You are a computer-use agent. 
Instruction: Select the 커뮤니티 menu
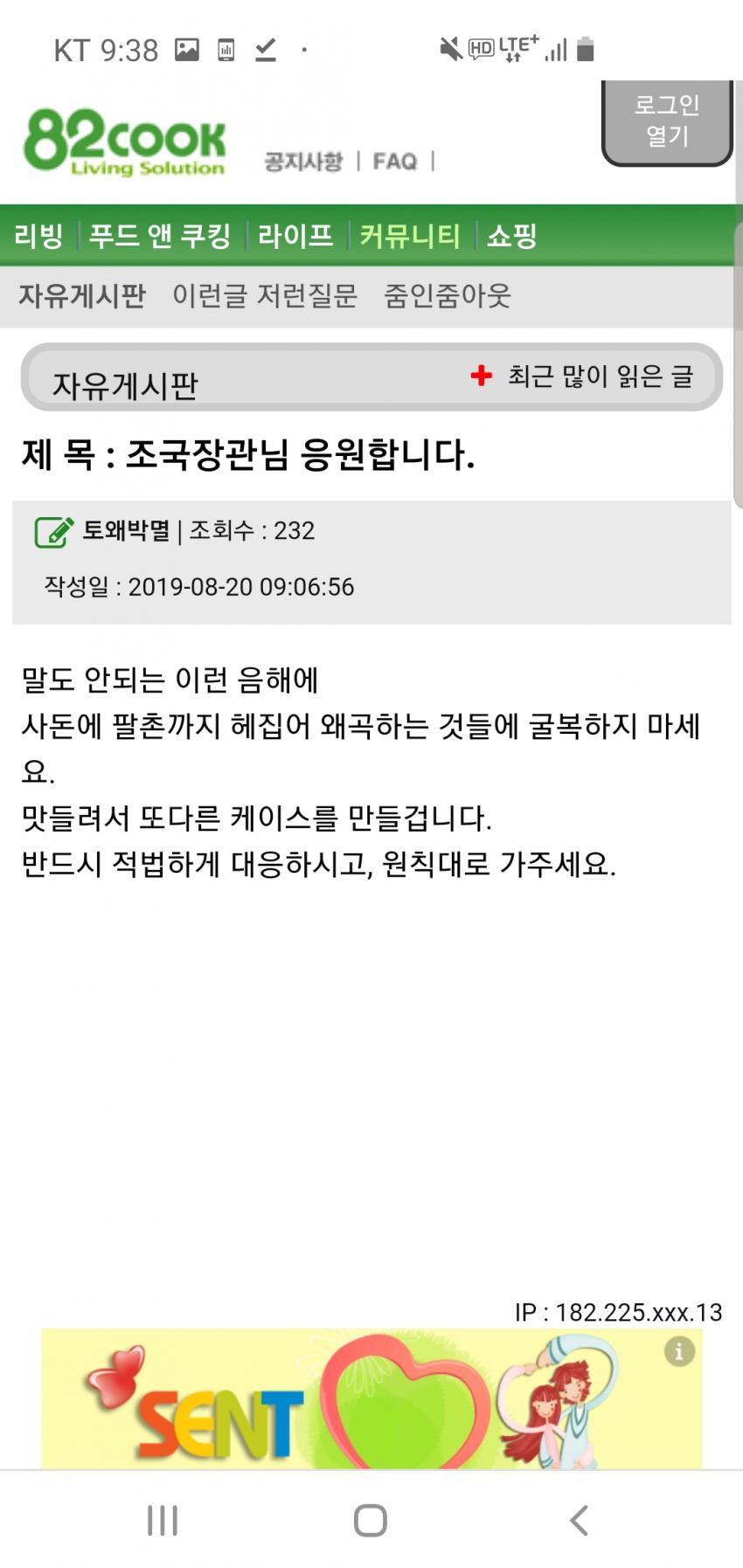[409, 235]
